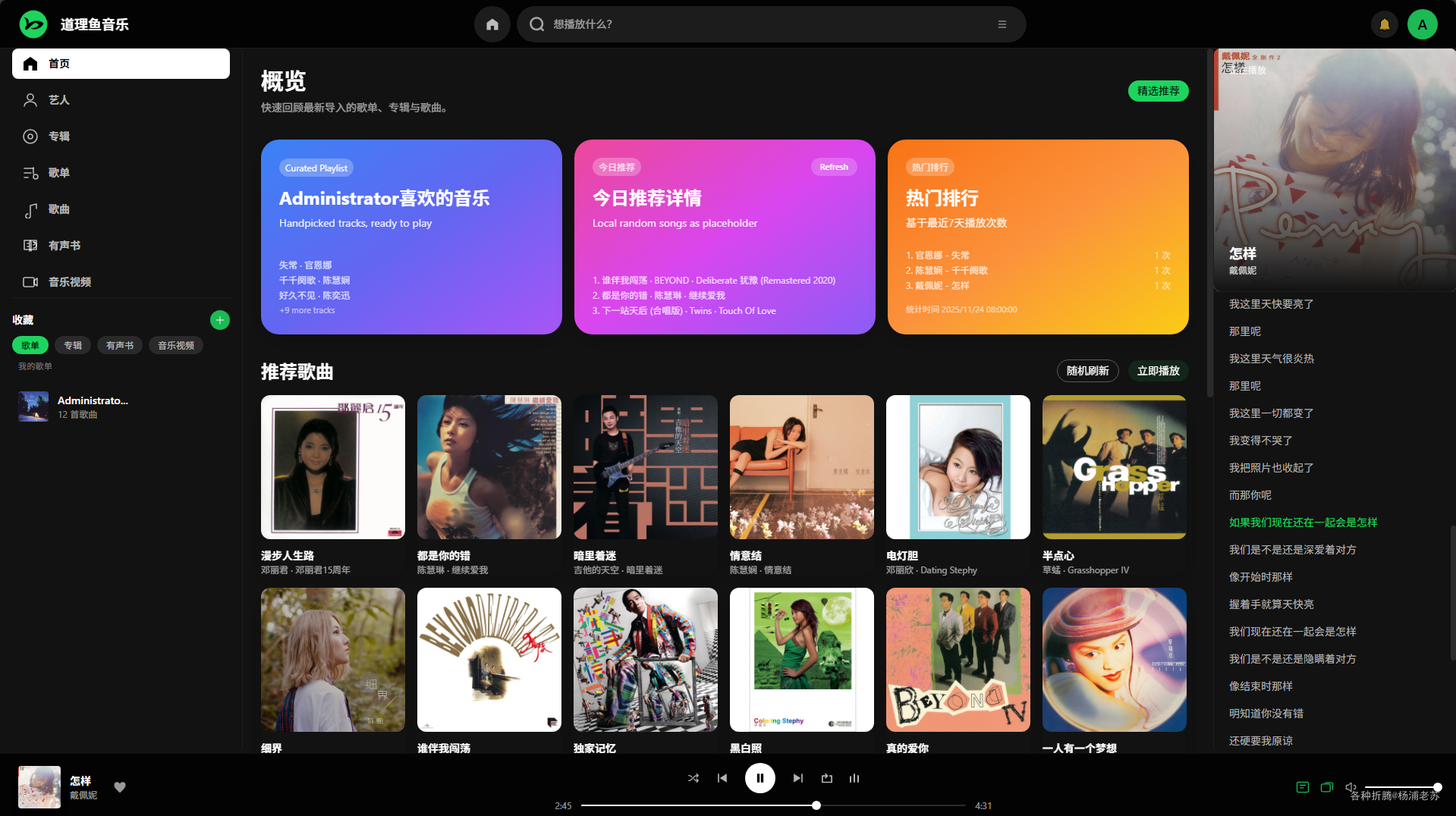The height and width of the screenshot is (816, 1456).
Task: Add a new collection with green plus
Action: (x=220, y=320)
